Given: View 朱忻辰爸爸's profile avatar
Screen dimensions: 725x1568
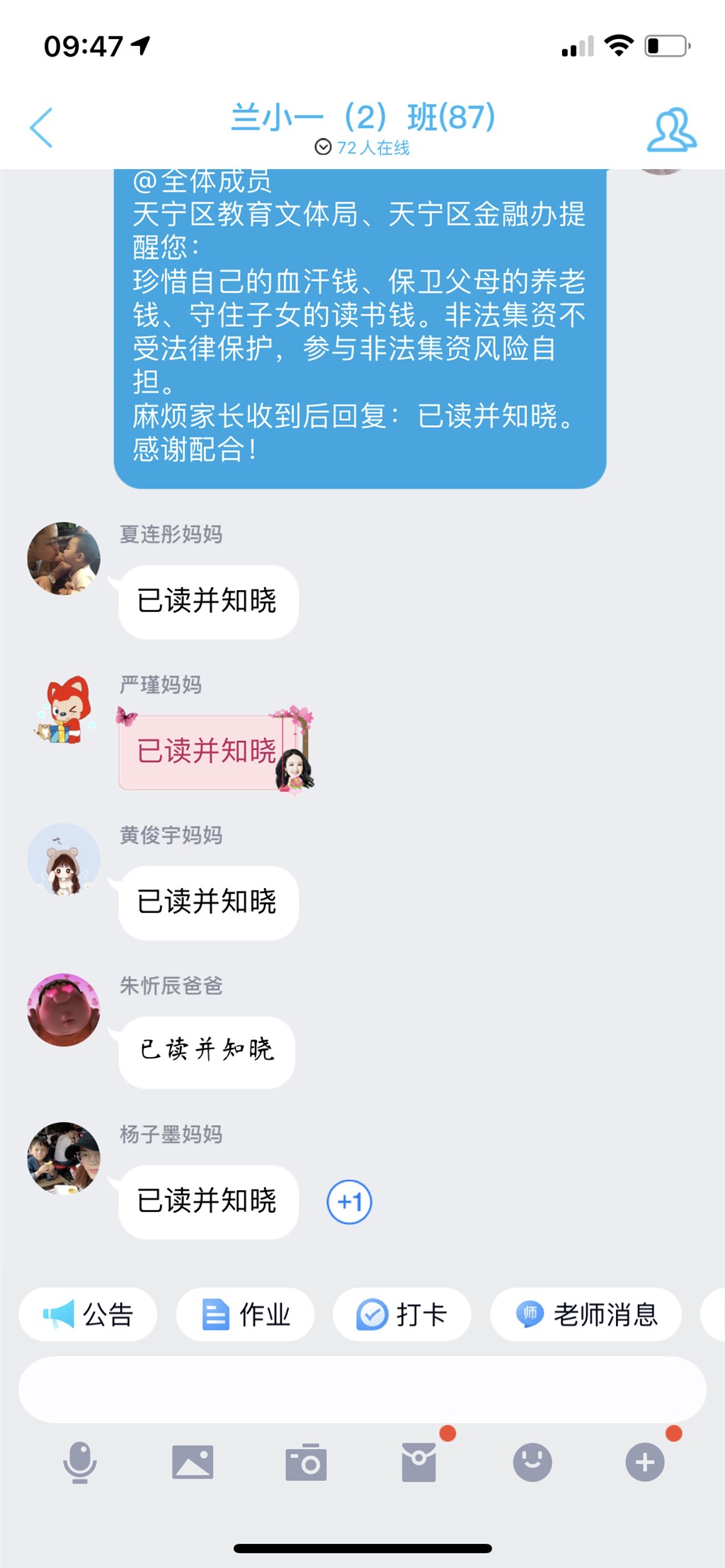Looking at the screenshot, I should point(64,1010).
